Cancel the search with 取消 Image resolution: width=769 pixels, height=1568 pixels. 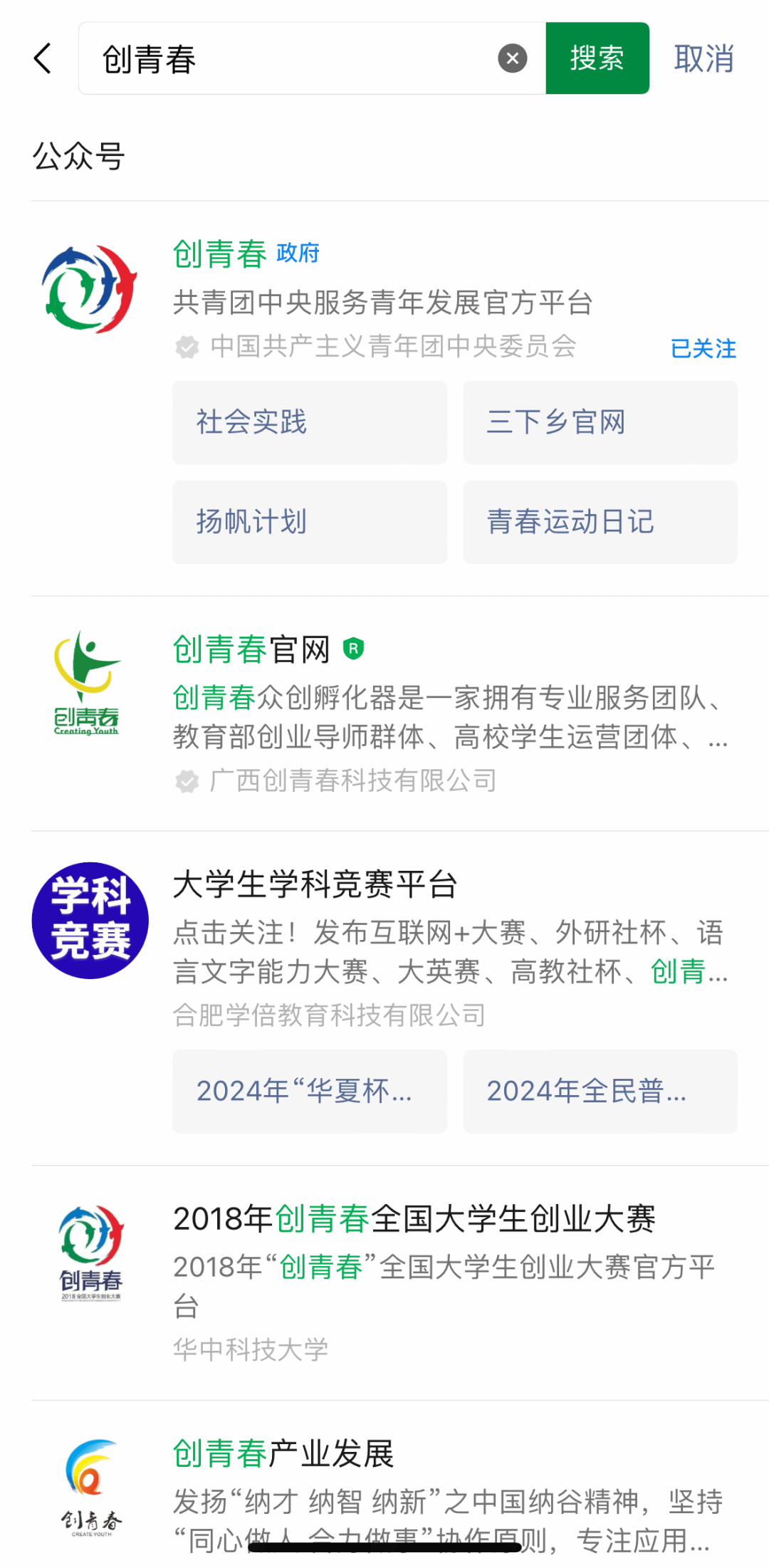(703, 58)
